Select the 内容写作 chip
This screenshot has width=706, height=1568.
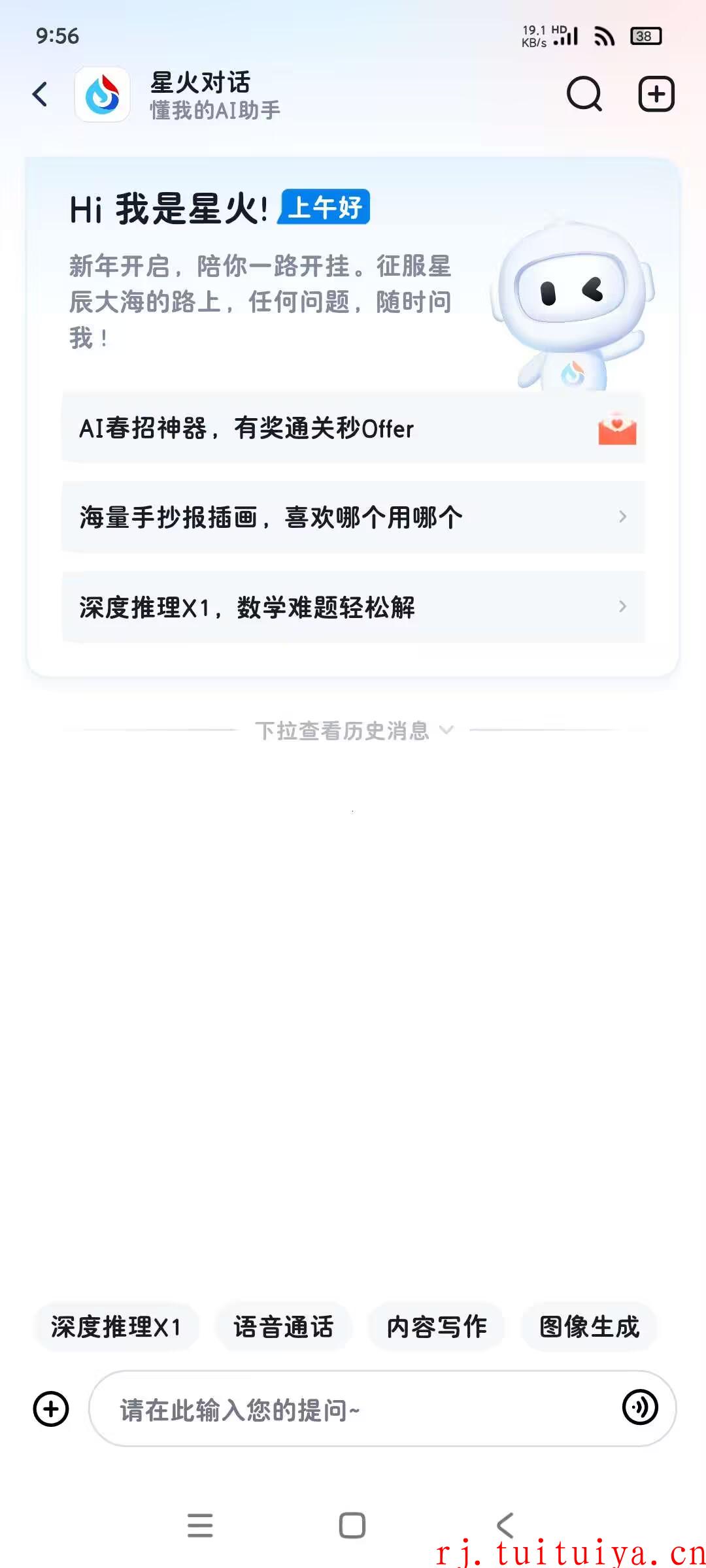(x=437, y=1327)
